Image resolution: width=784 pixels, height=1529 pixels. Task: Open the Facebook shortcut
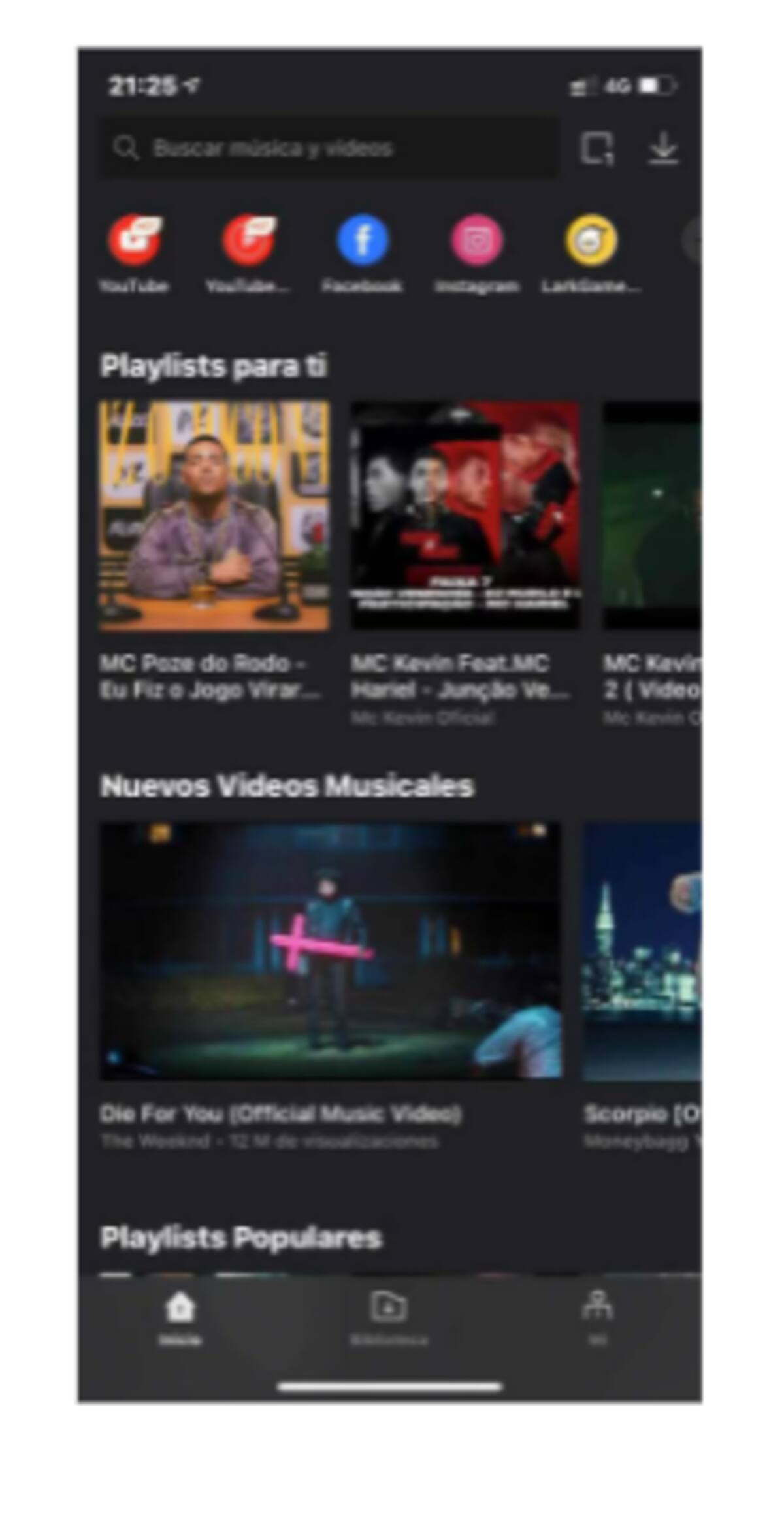click(363, 240)
